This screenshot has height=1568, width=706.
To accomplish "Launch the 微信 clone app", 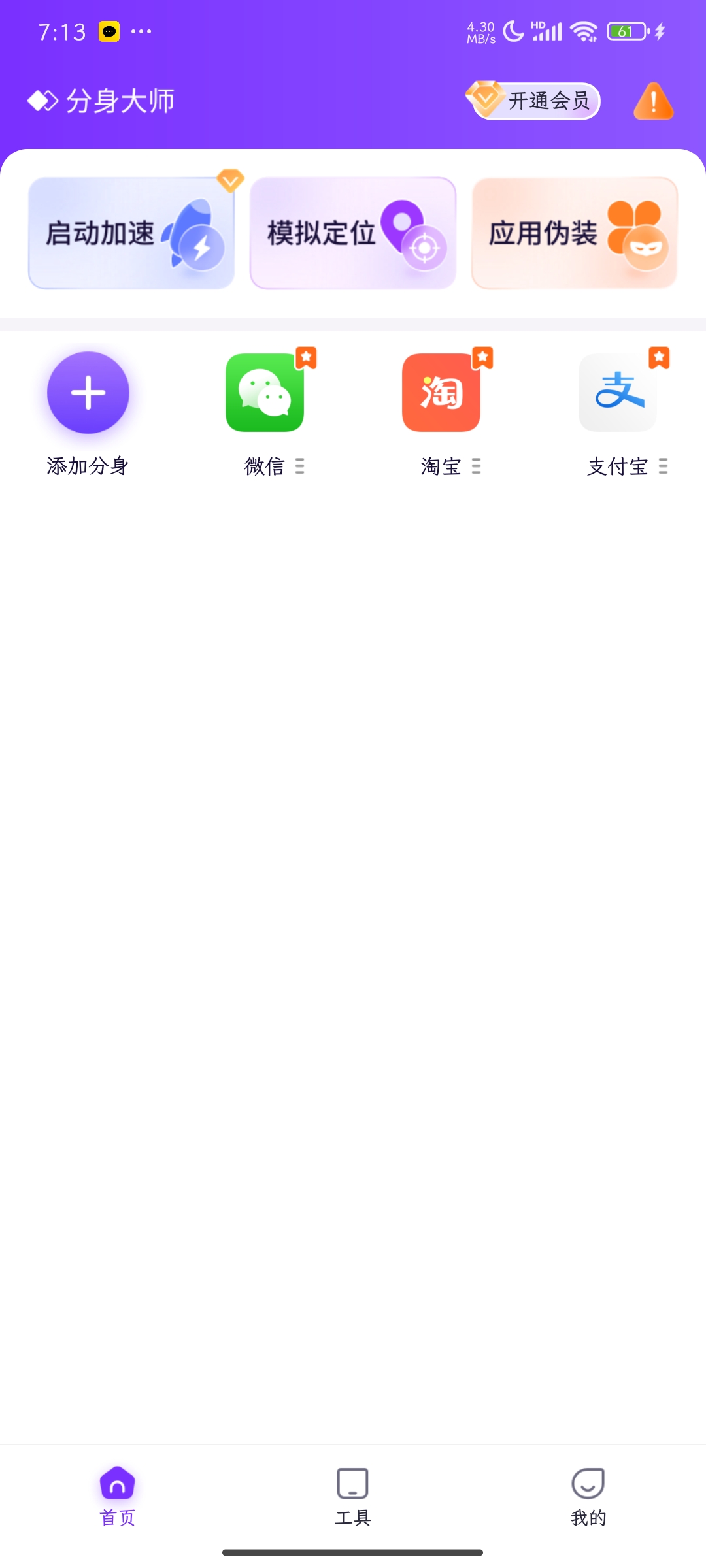I will tap(265, 393).
